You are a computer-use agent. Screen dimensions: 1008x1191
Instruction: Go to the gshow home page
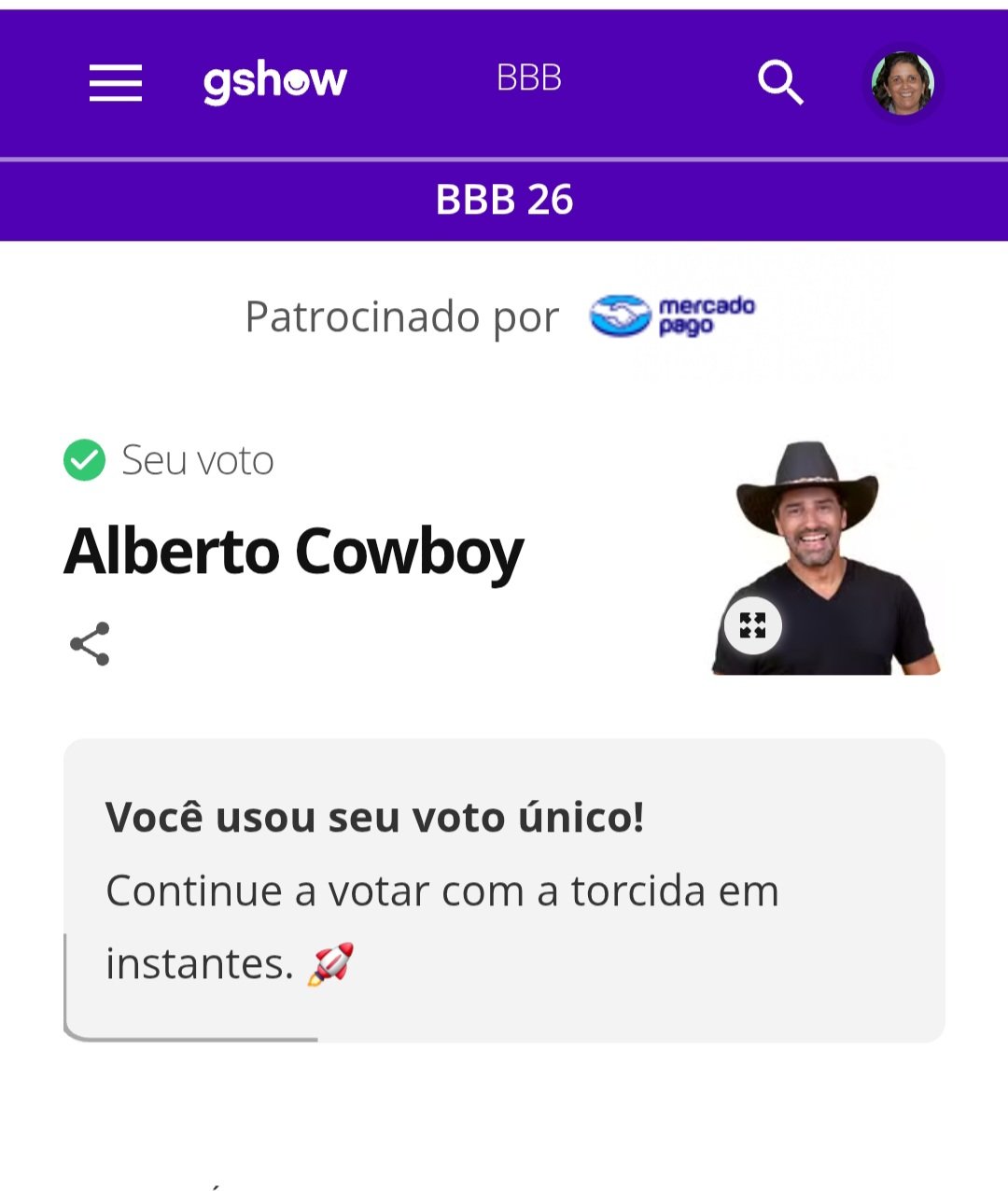click(275, 81)
